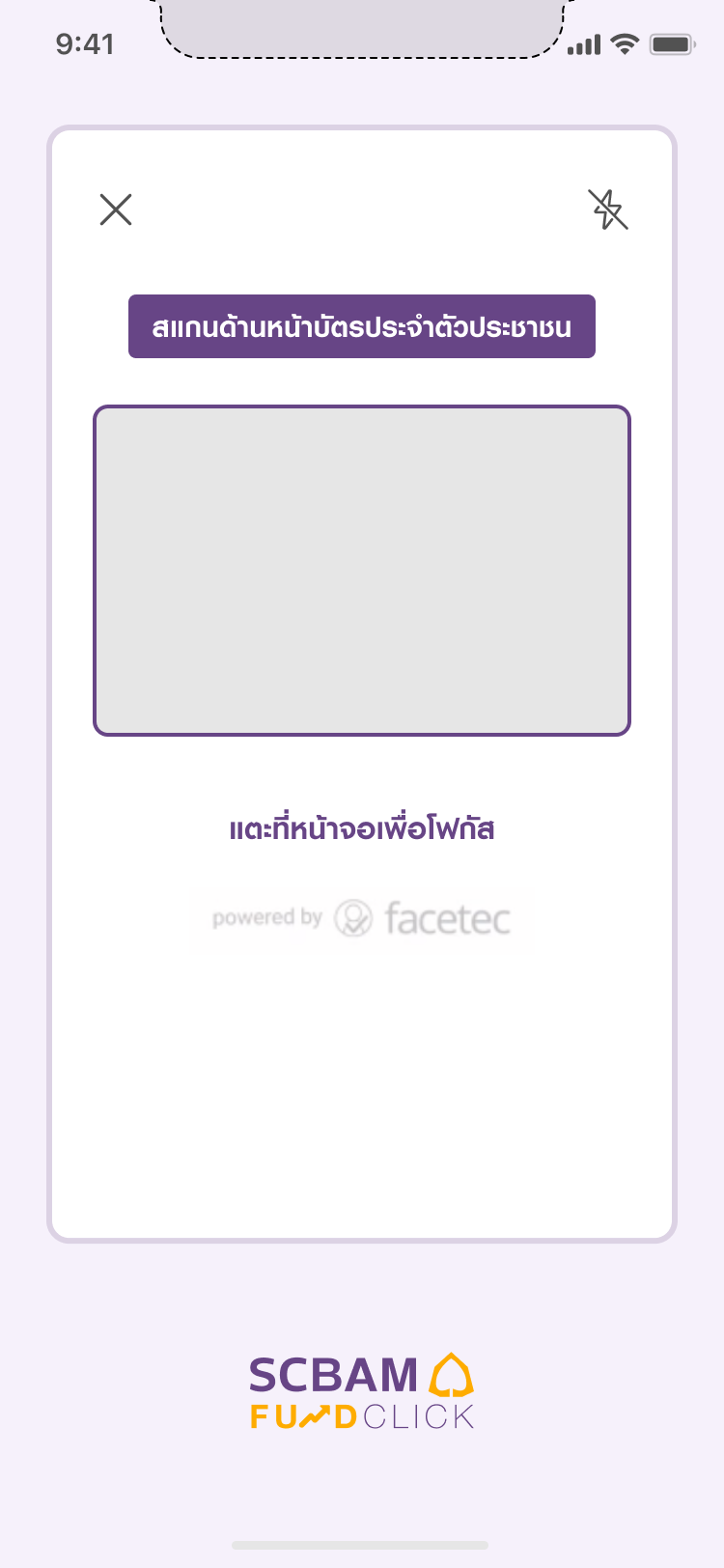Tap the camera preview frame to focus
724x1568 pixels.
tap(362, 571)
